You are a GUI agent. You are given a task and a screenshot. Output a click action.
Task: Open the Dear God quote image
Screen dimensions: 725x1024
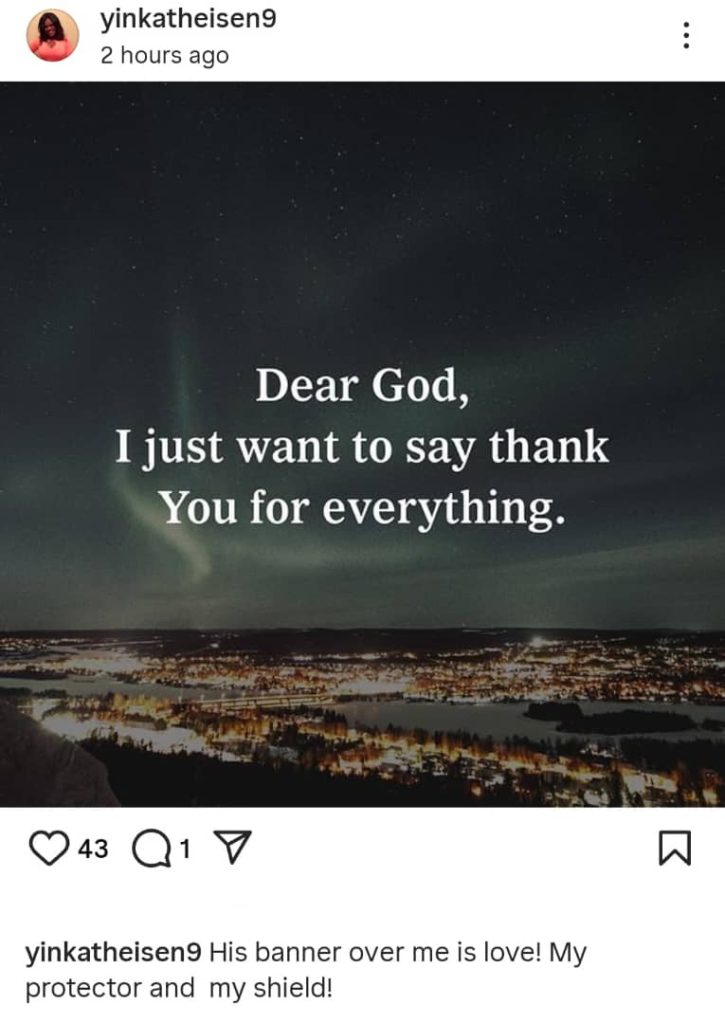(x=362, y=444)
